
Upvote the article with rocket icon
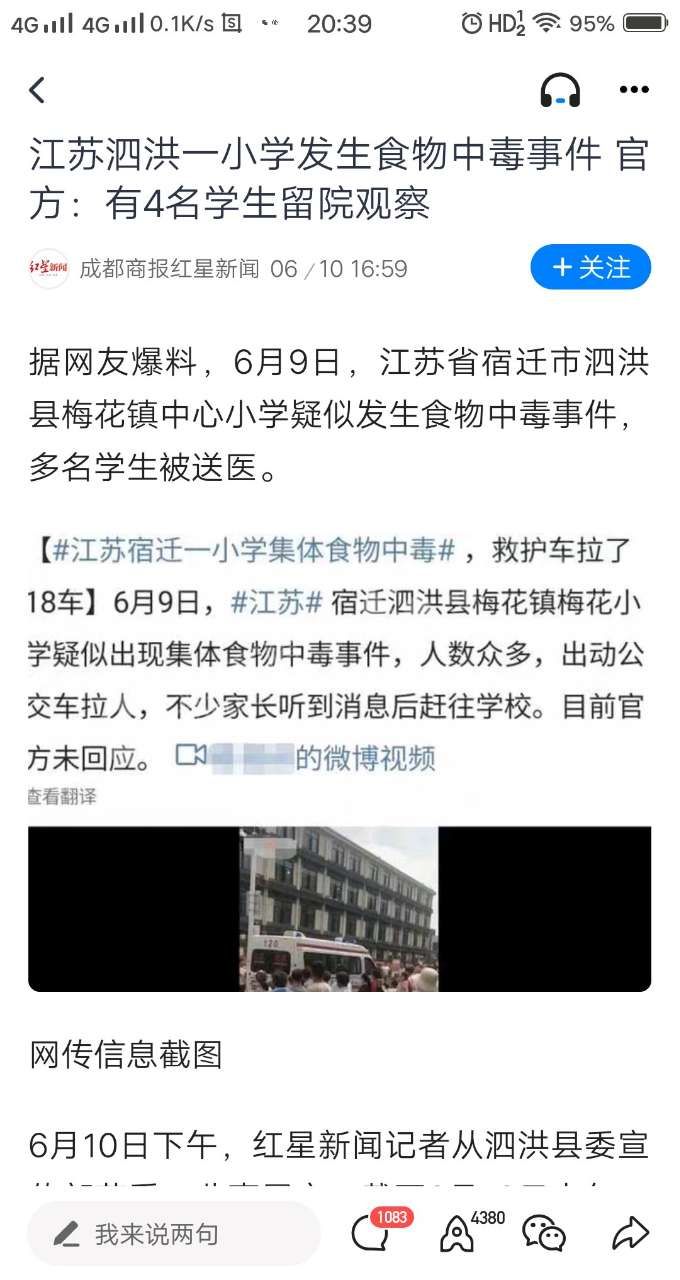[457, 1235]
